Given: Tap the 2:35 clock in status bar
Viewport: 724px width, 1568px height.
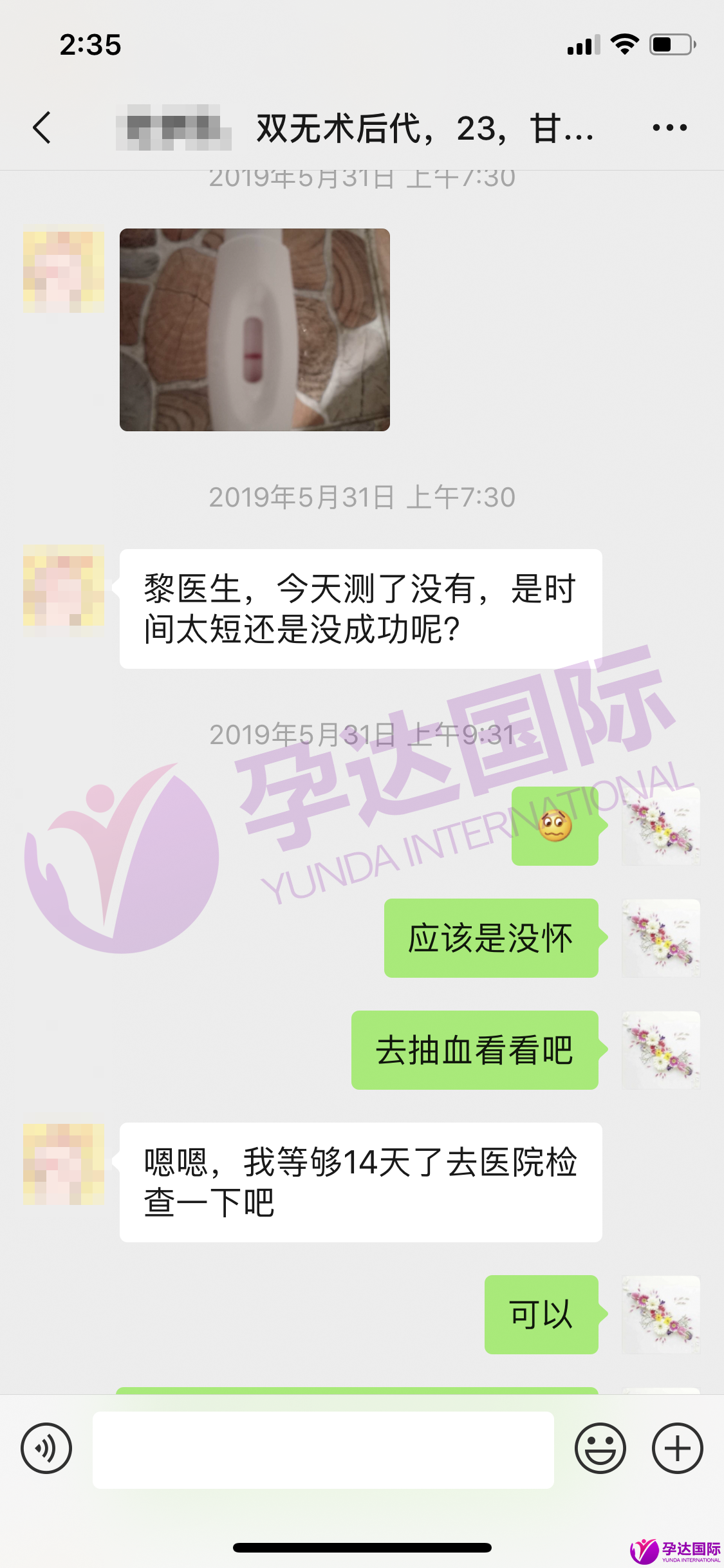Looking at the screenshot, I should 90,46.
